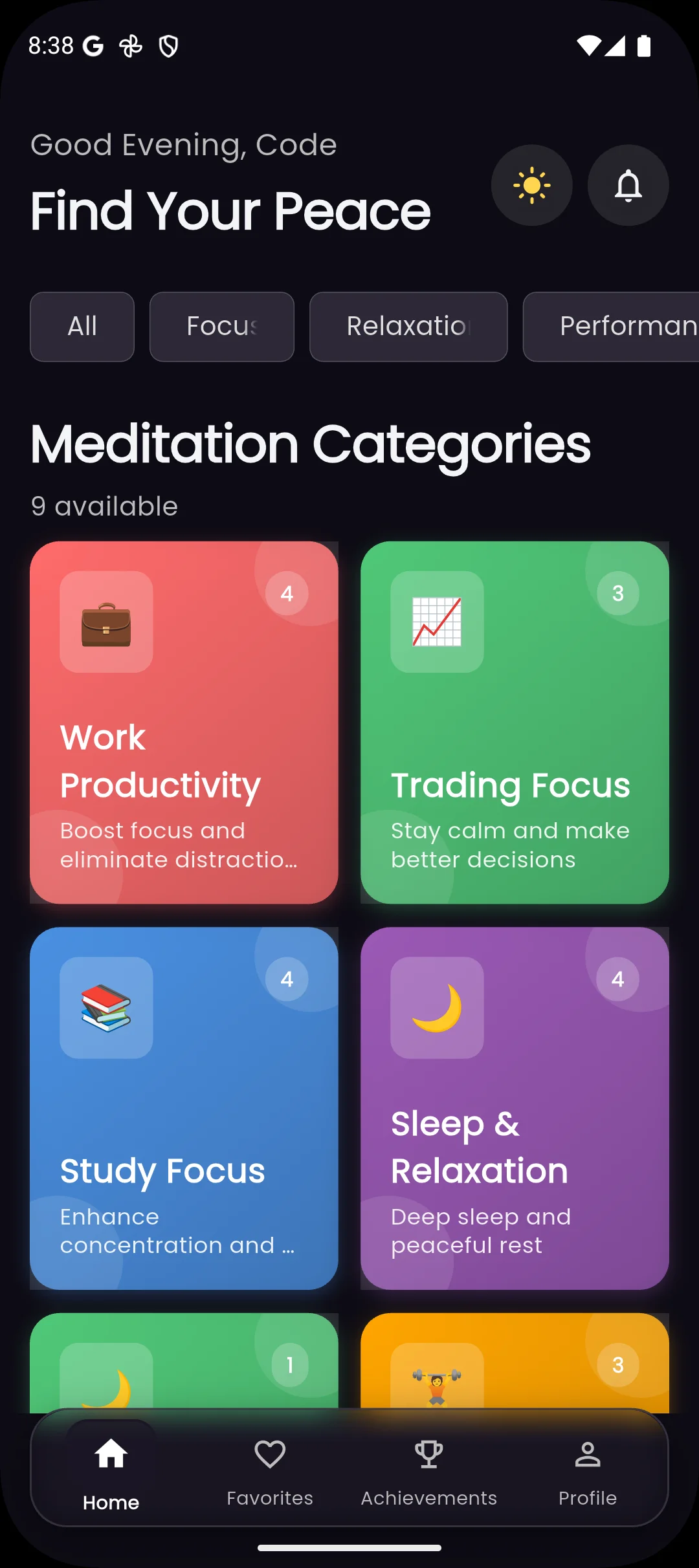Open the Sleep & Relaxation category
The height and width of the screenshot is (1568, 699).
(515, 1109)
